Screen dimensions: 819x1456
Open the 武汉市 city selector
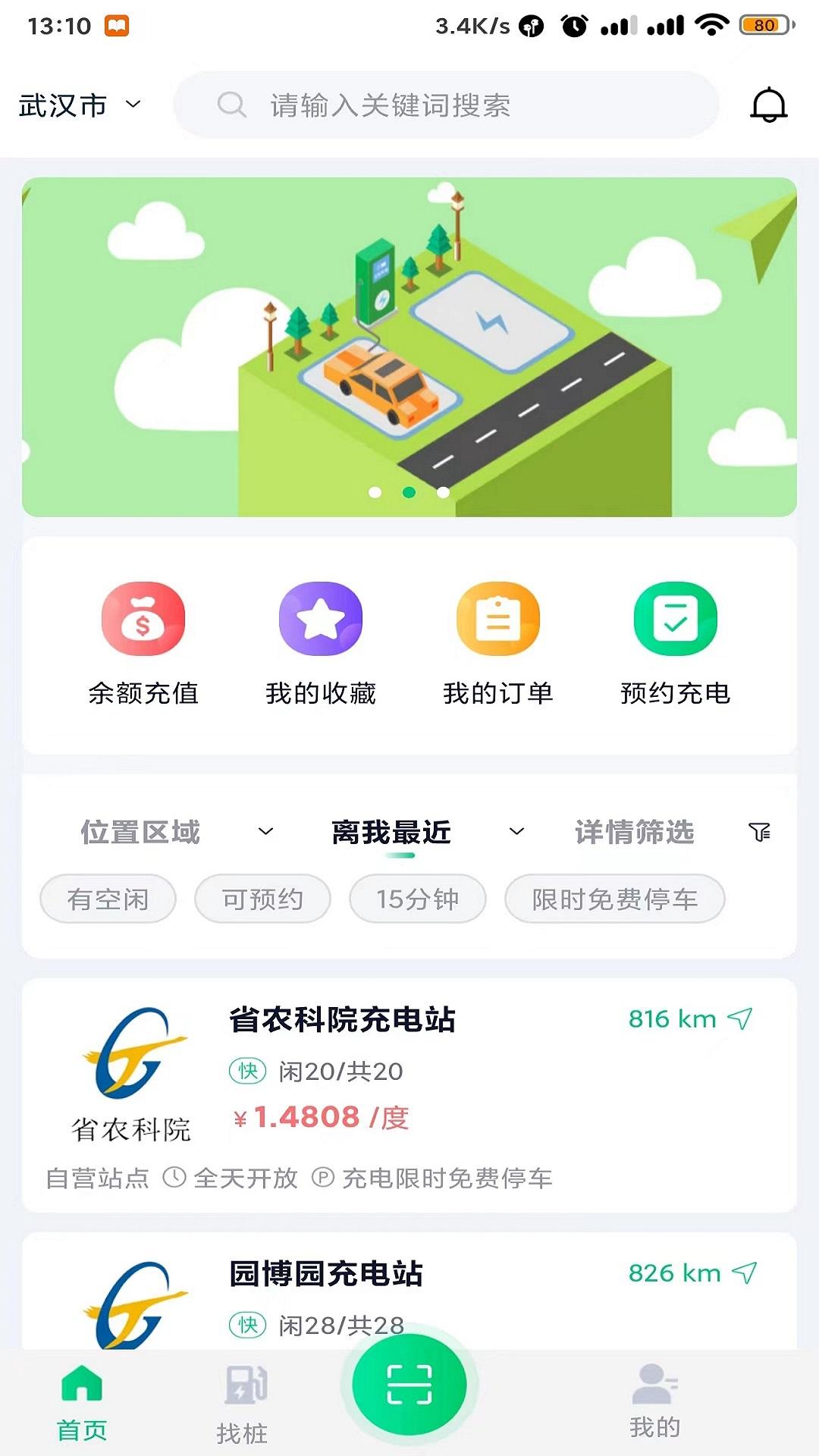click(x=79, y=105)
